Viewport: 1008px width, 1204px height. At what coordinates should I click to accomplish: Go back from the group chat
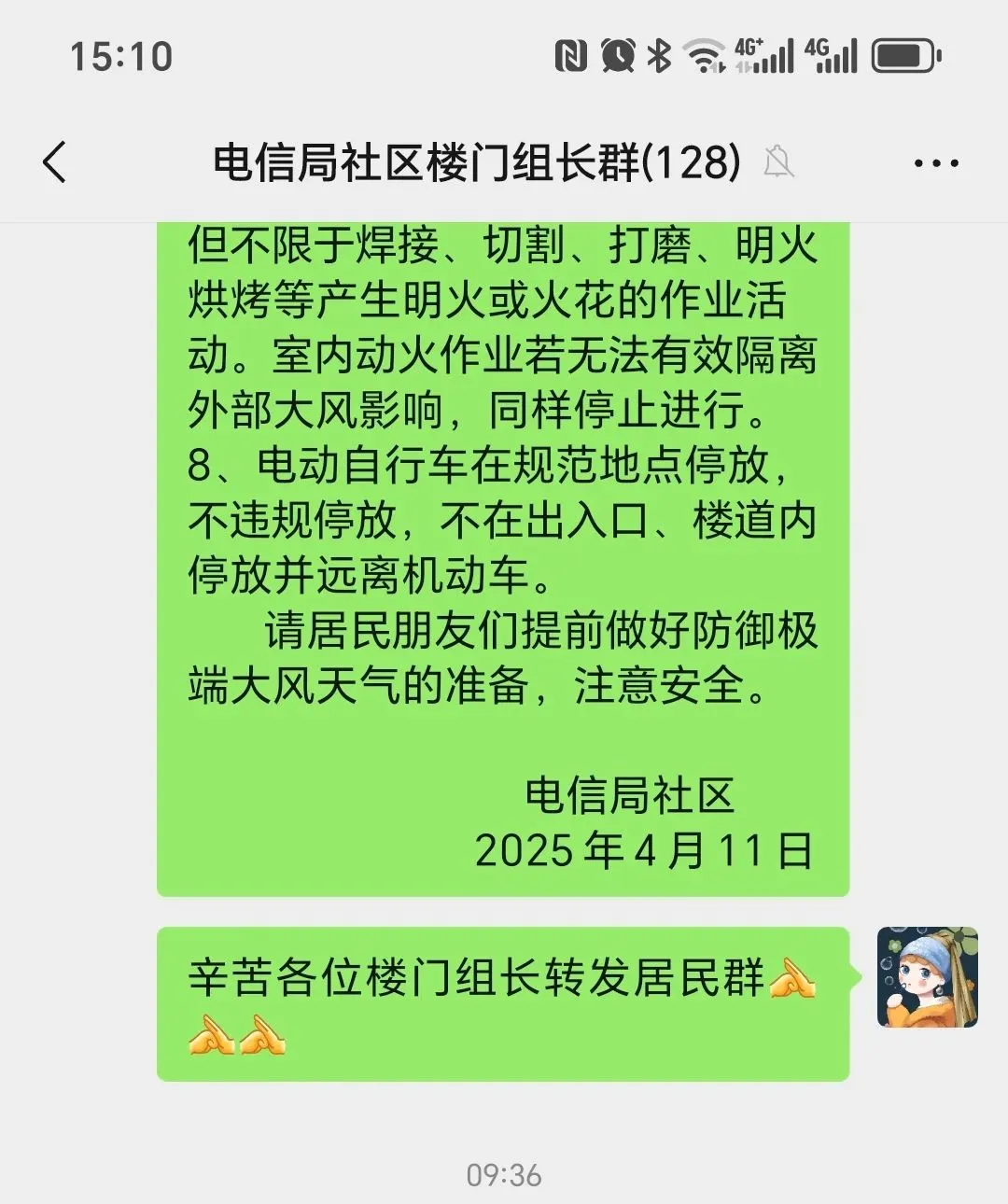(55, 162)
